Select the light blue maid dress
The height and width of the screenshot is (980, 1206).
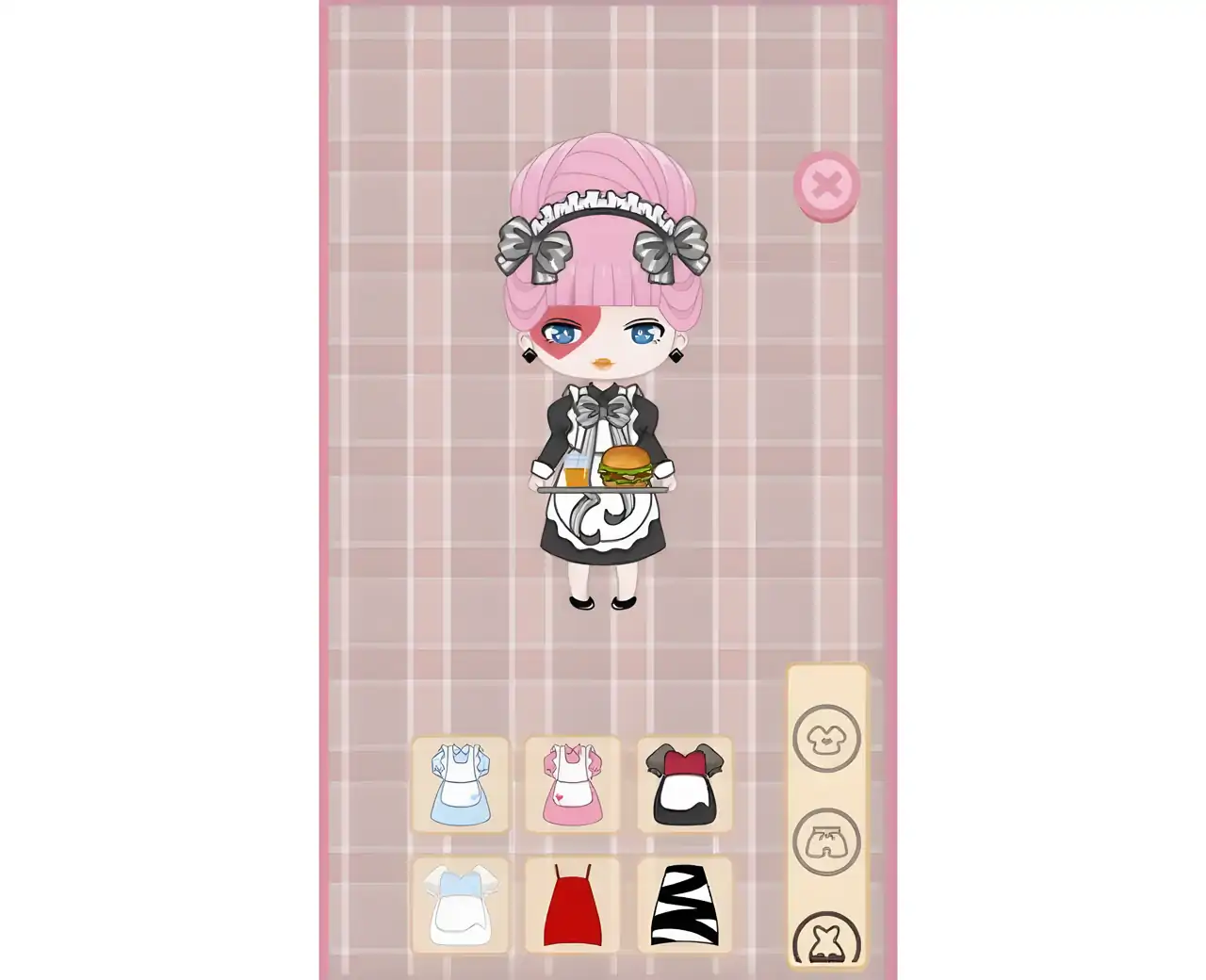click(x=460, y=785)
